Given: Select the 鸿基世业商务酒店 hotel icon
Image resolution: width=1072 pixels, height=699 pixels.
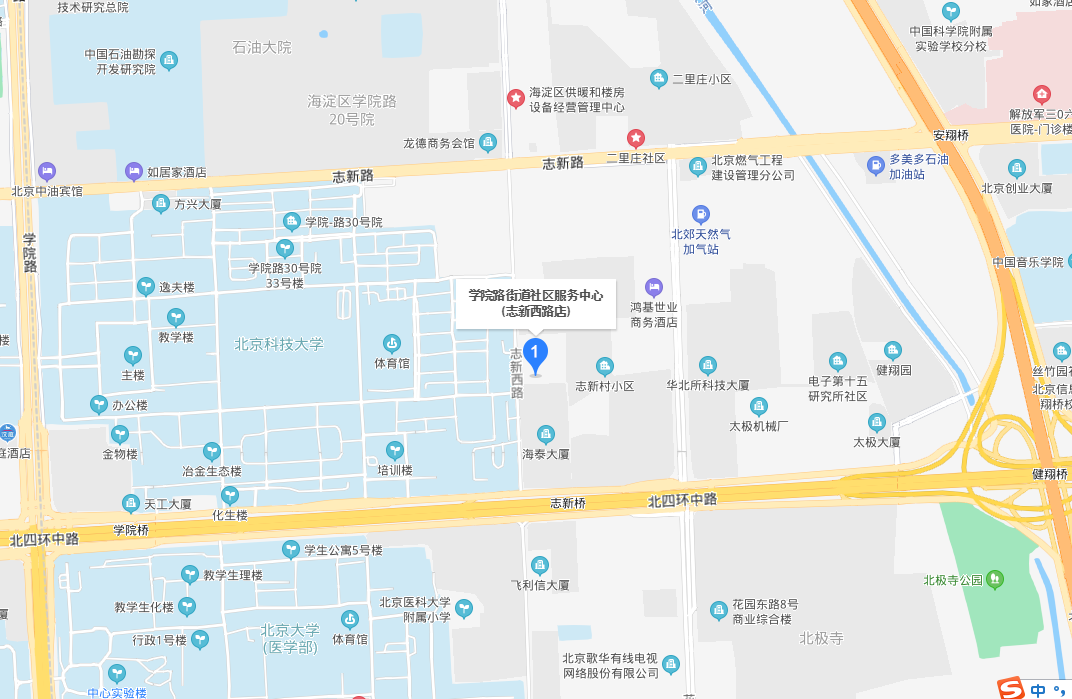Looking at the screenshot, I should (x=654, y=287).
